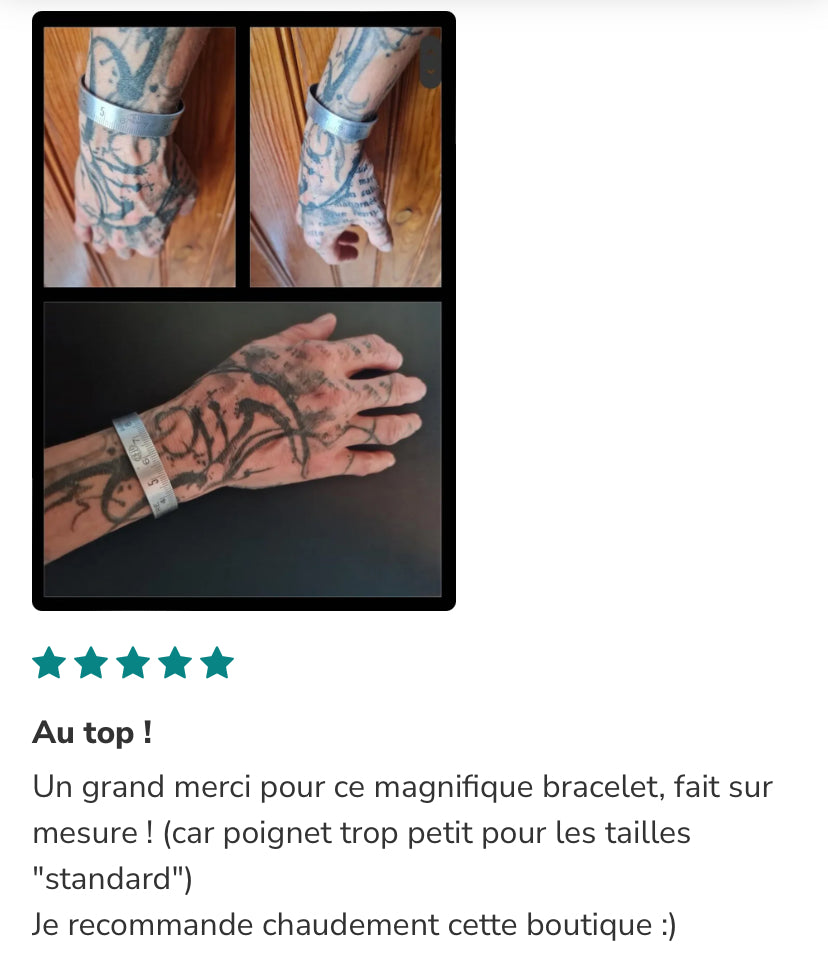Open the bracelet review photo collage
The height and width of the screenshot is (959, 828).
(x=243, y=310)
